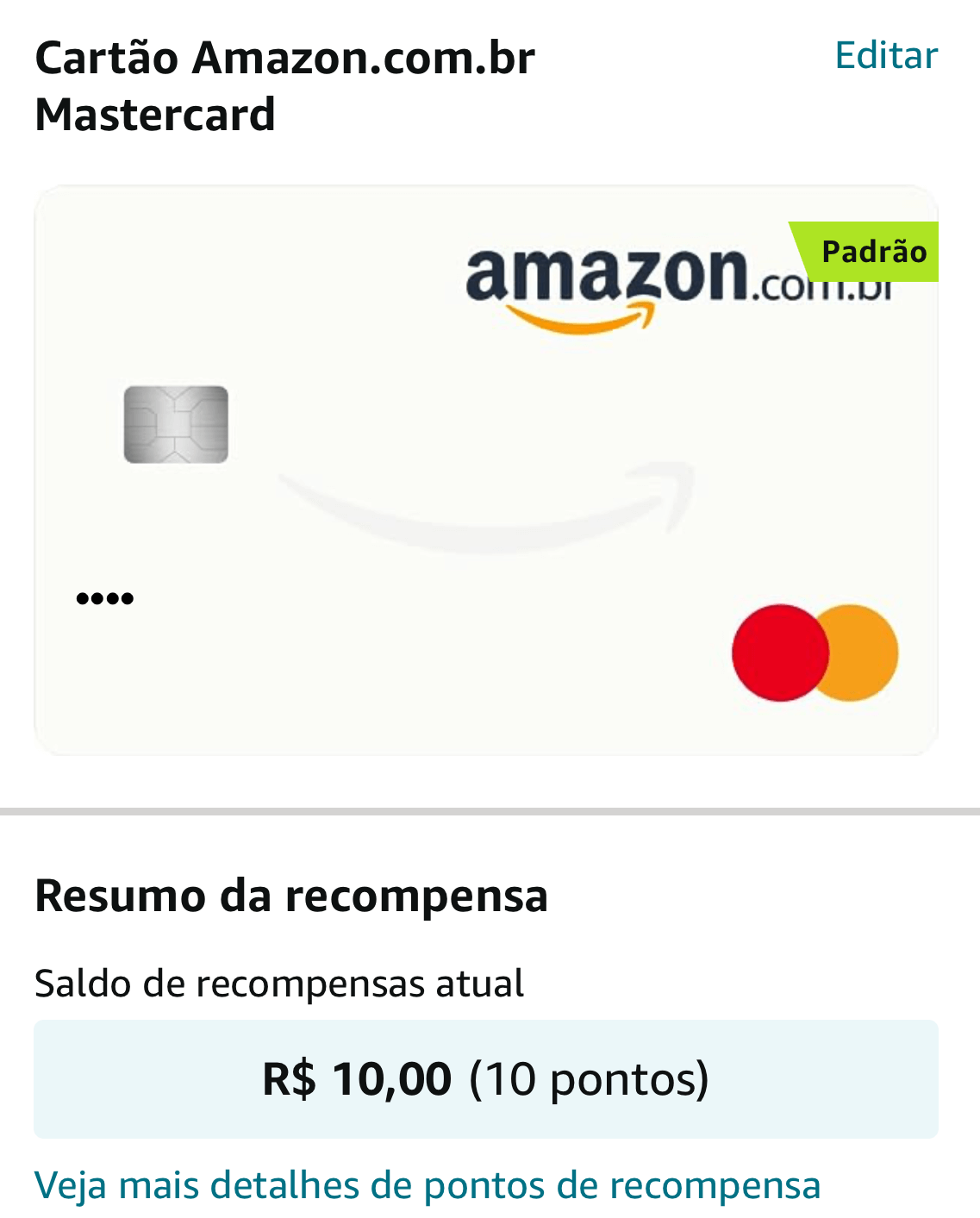Click the silver EMV chip on the card

click(176, 424)
